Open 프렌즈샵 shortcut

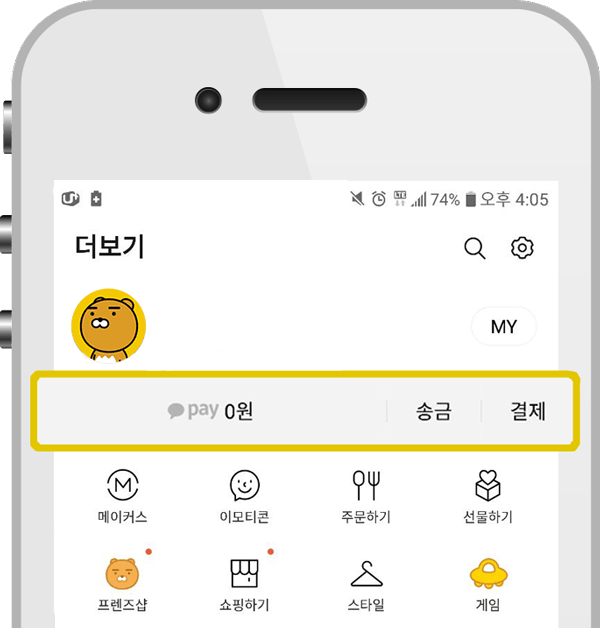[x=122, y=583]
